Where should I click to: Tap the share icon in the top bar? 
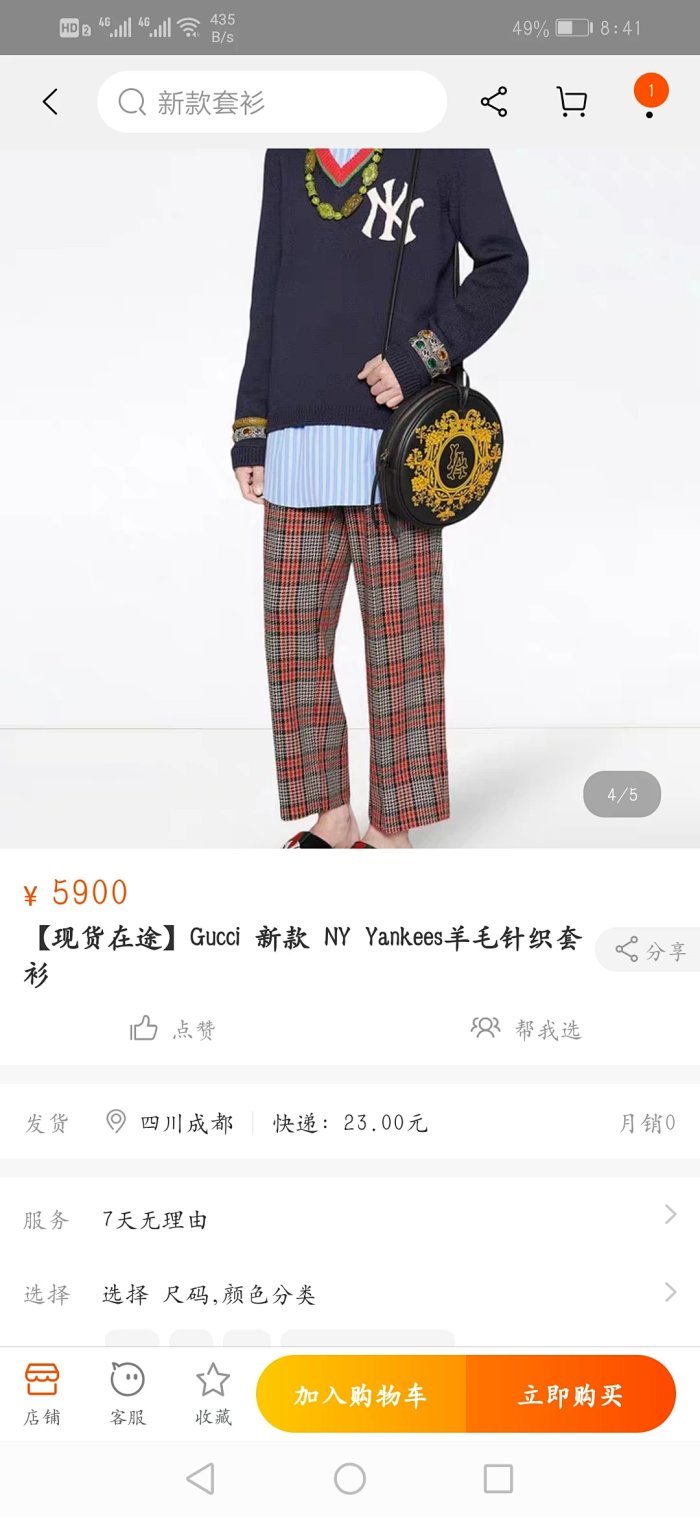coord(494,102)
